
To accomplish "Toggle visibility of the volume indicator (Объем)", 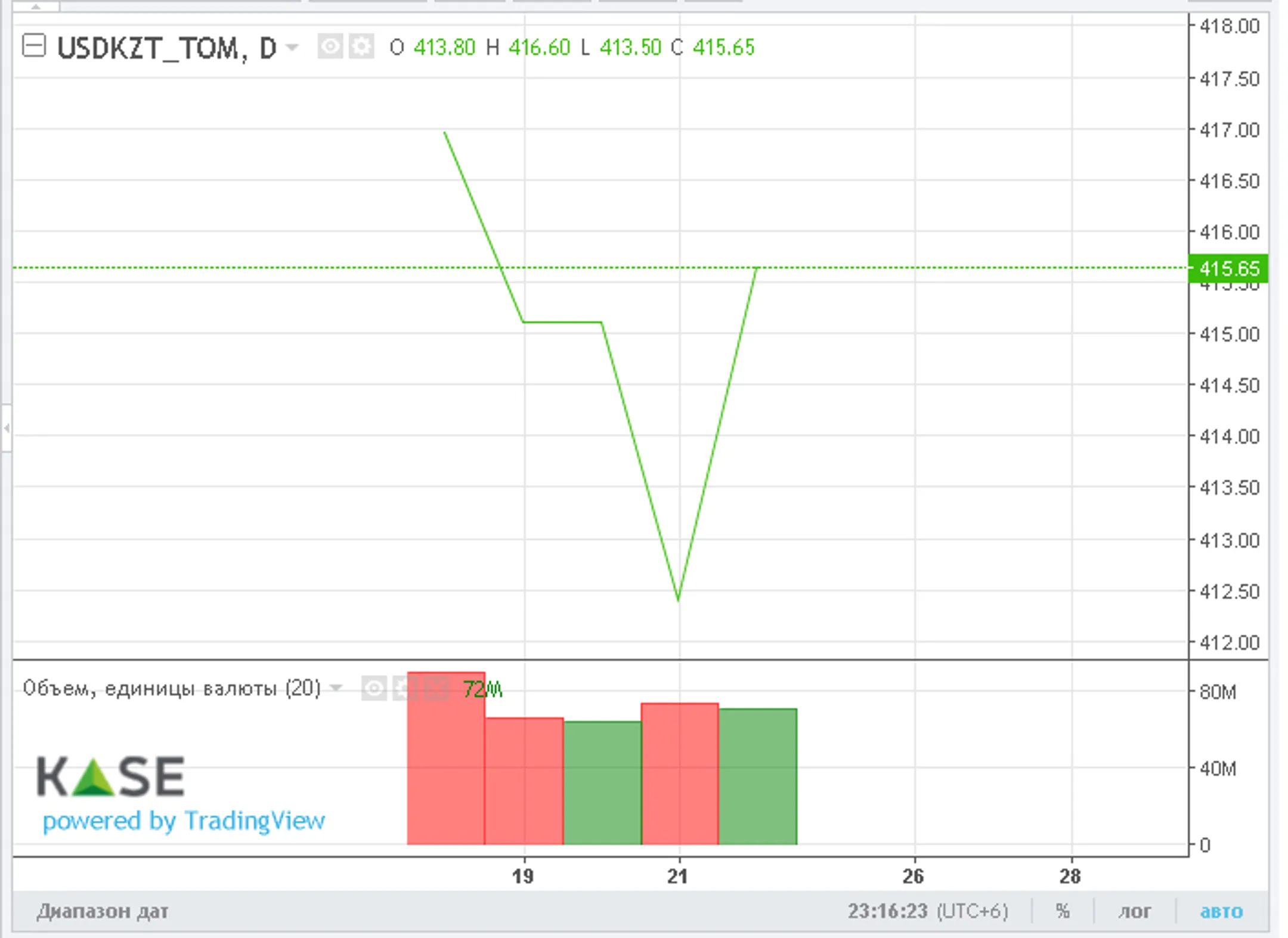I will pos(374,689).
